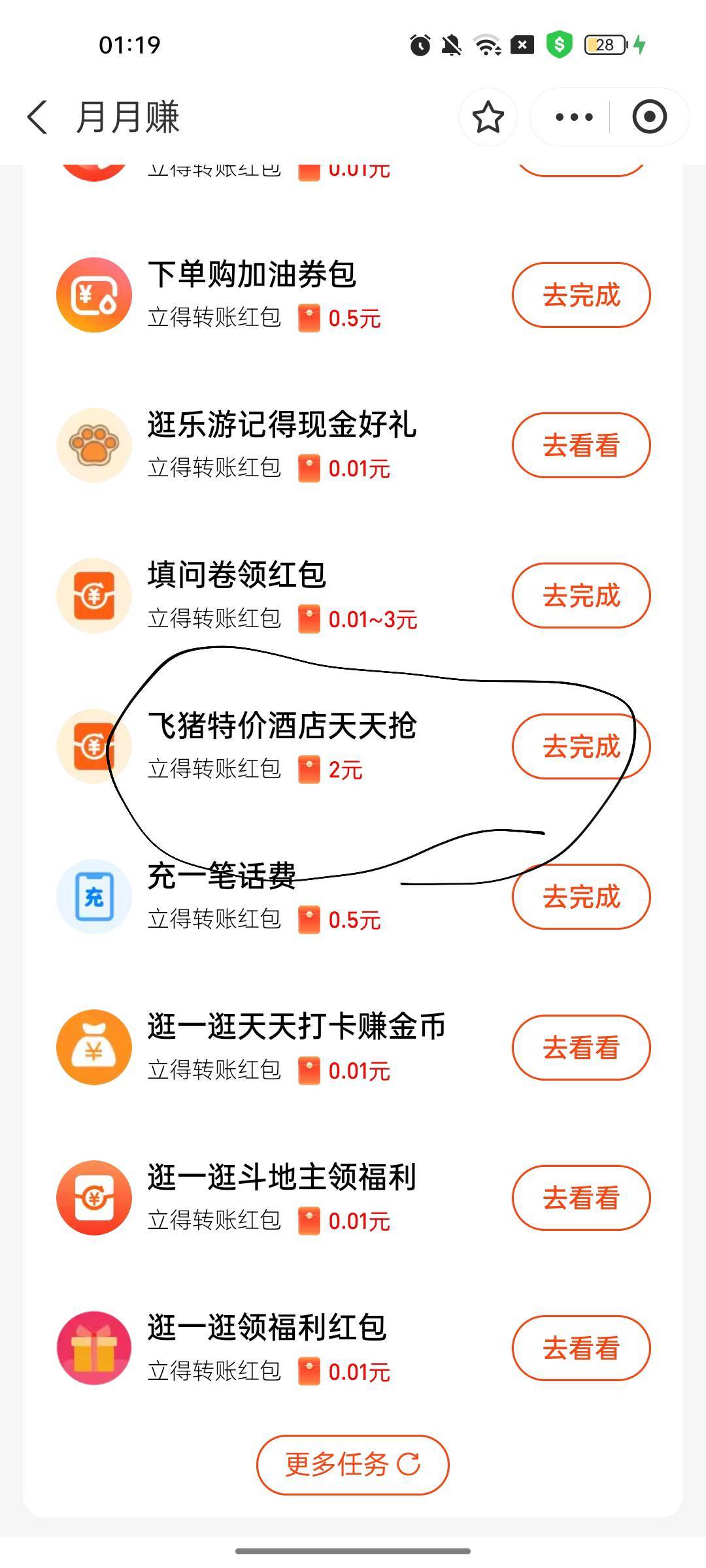
Task: Load more tasks with 更多任务
Action: pos(353,1465)
